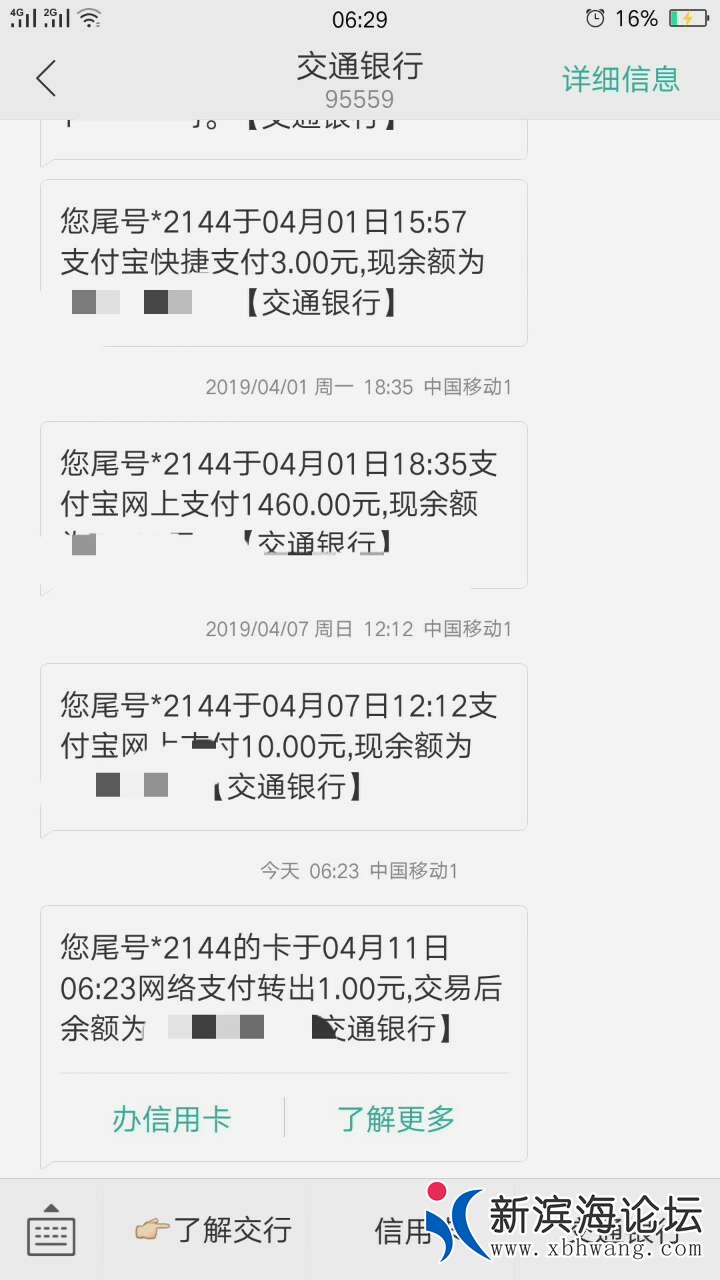Open the 了解交行 menu
This screenshot has width=720, height=1280.
[214, 1230]
